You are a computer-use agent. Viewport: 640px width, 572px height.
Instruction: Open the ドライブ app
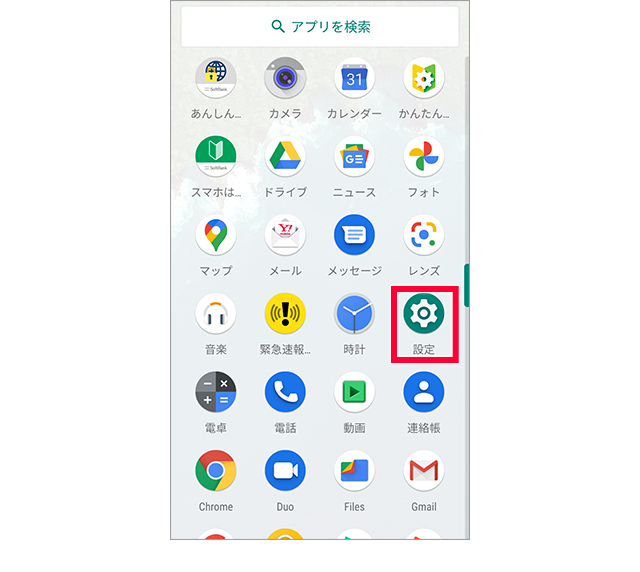(x=285, y=157)
